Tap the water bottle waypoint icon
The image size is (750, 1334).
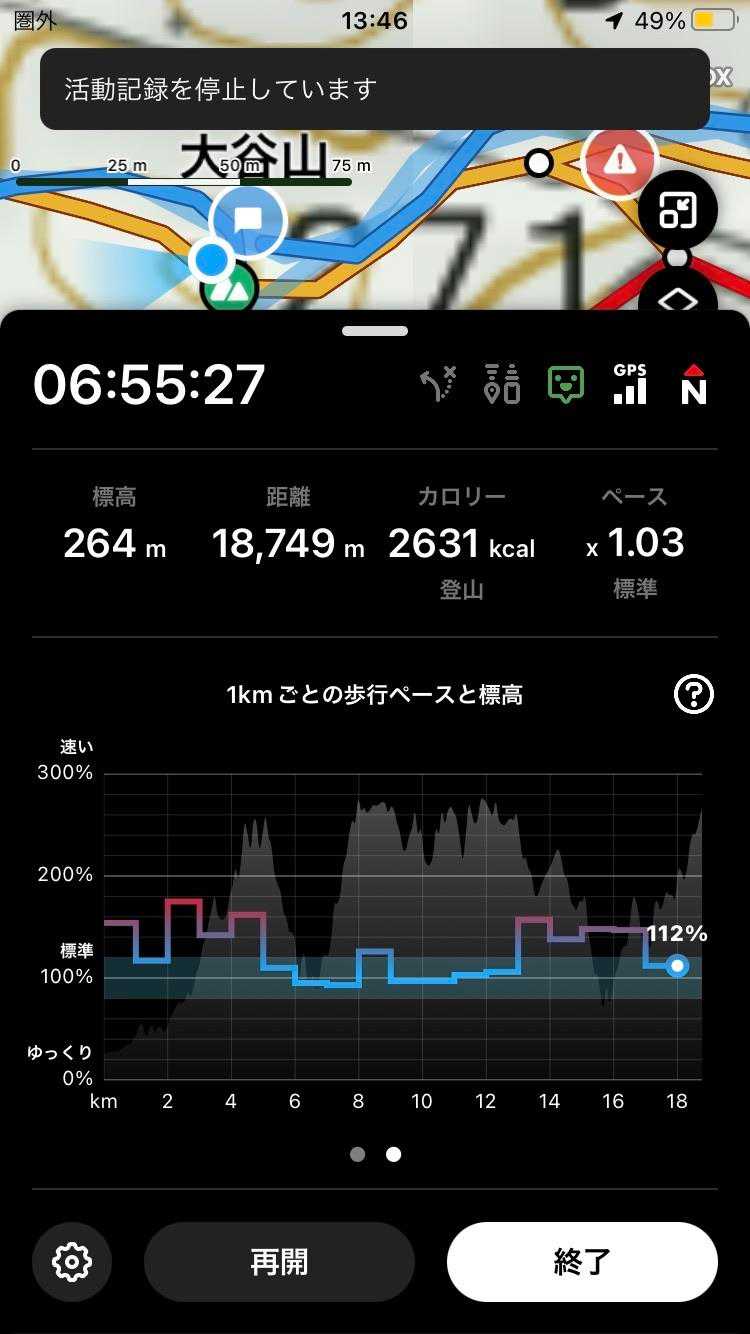coord(502,384)
